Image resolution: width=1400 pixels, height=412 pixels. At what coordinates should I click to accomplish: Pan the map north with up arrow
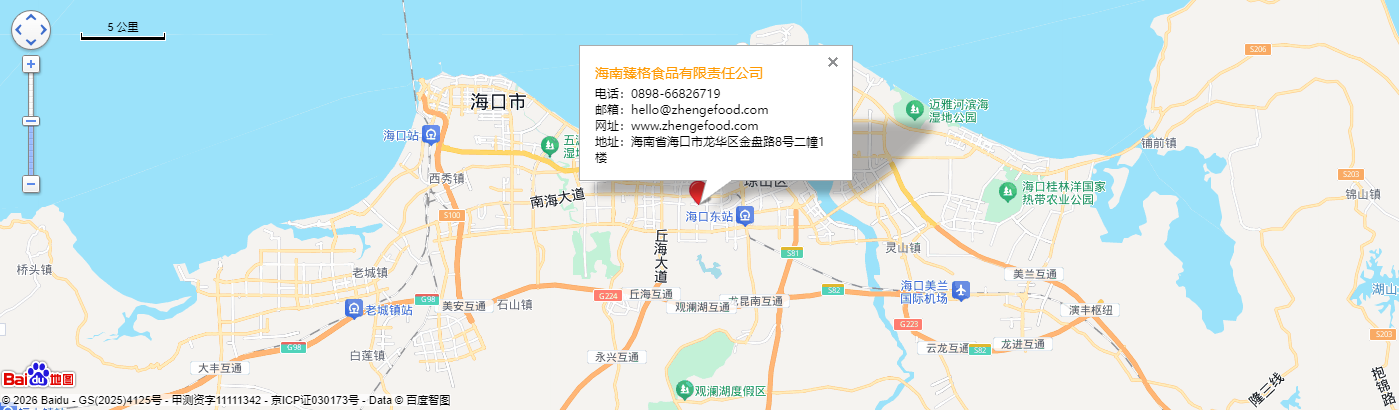pyautogui.click(x=31, y=18)
